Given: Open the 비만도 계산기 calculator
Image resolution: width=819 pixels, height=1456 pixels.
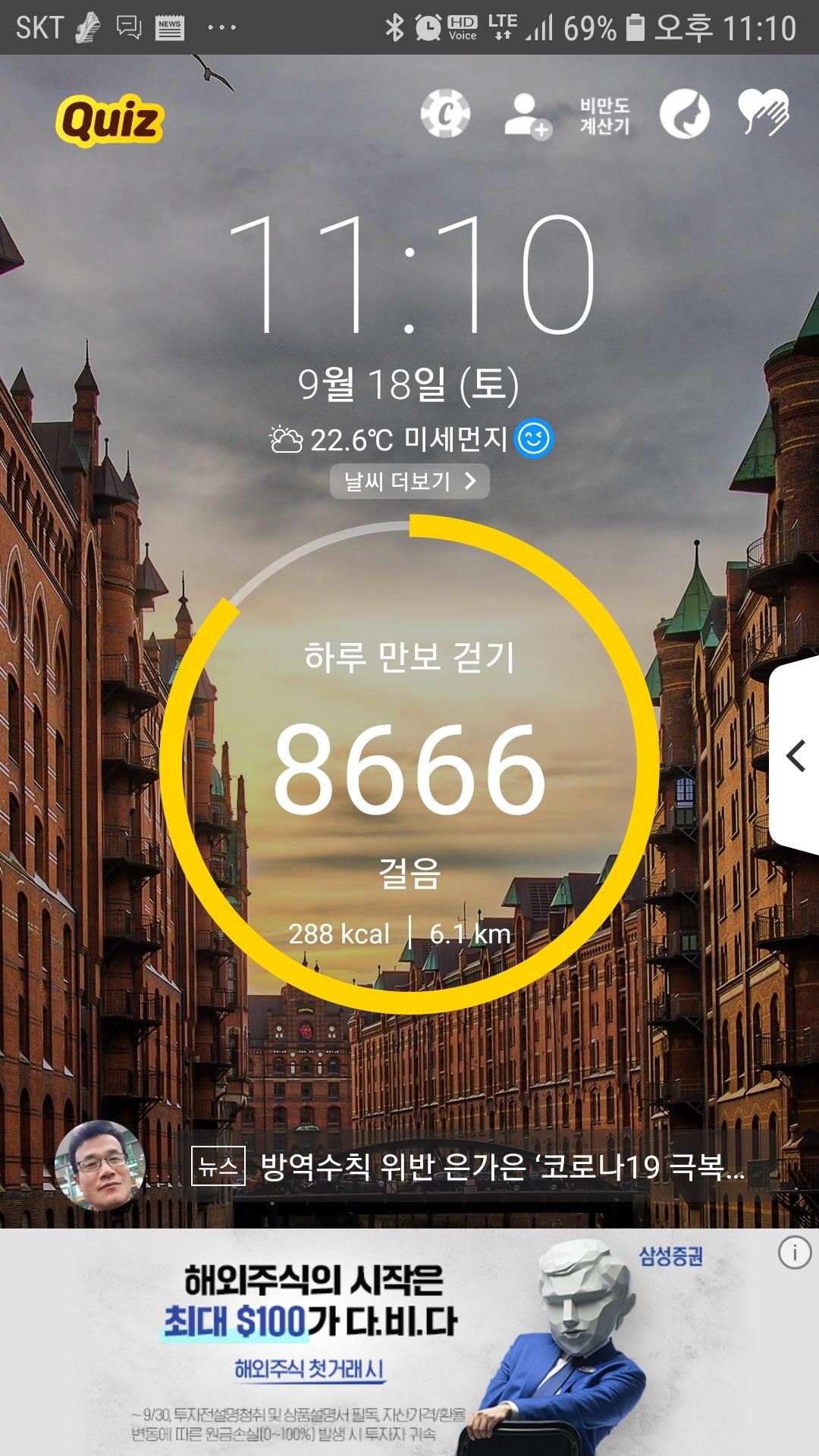Looking at the screenshot, I should coord(604,116).
